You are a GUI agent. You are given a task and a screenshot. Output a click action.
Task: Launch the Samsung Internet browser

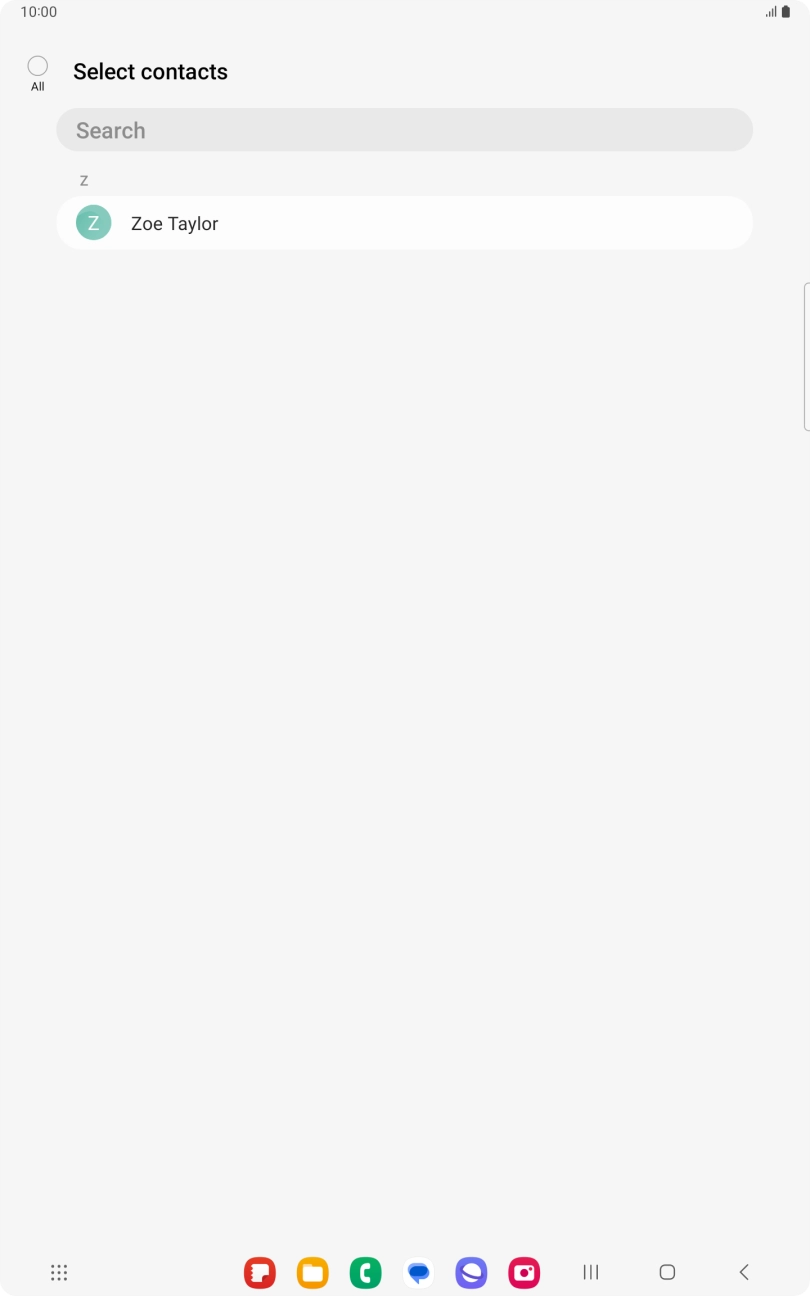tap(471, 1272)
